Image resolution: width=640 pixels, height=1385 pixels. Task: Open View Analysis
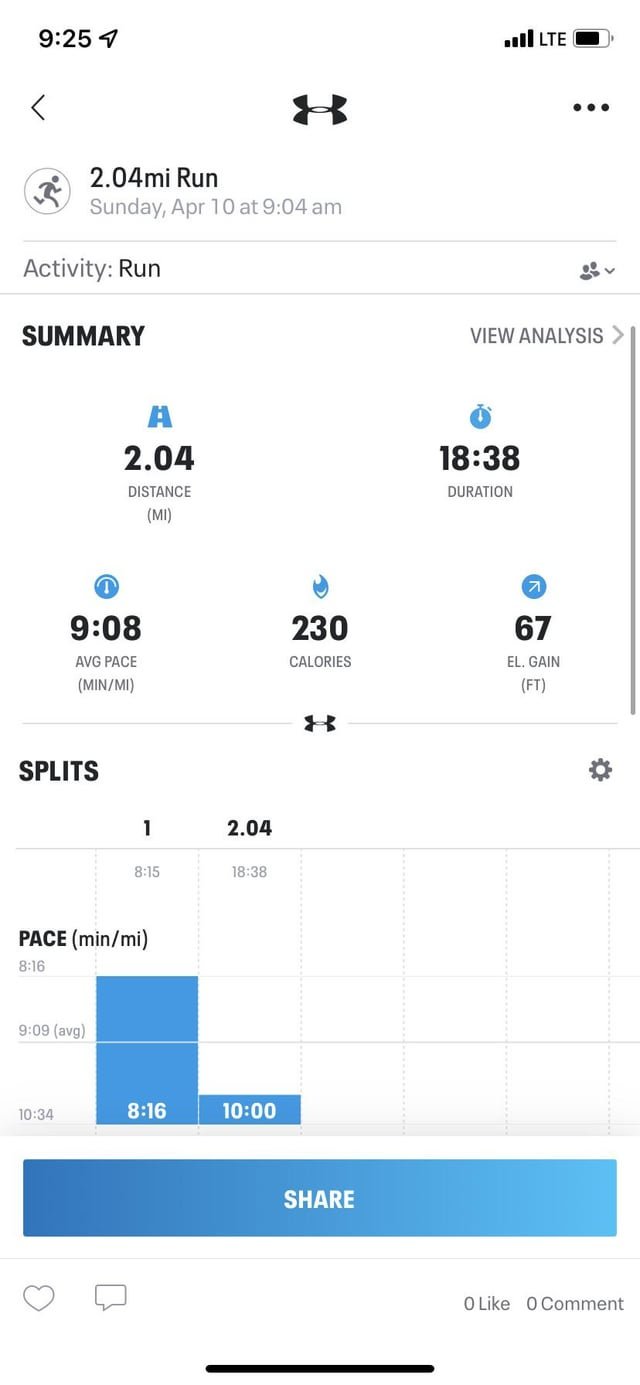[x=546, y=335]
